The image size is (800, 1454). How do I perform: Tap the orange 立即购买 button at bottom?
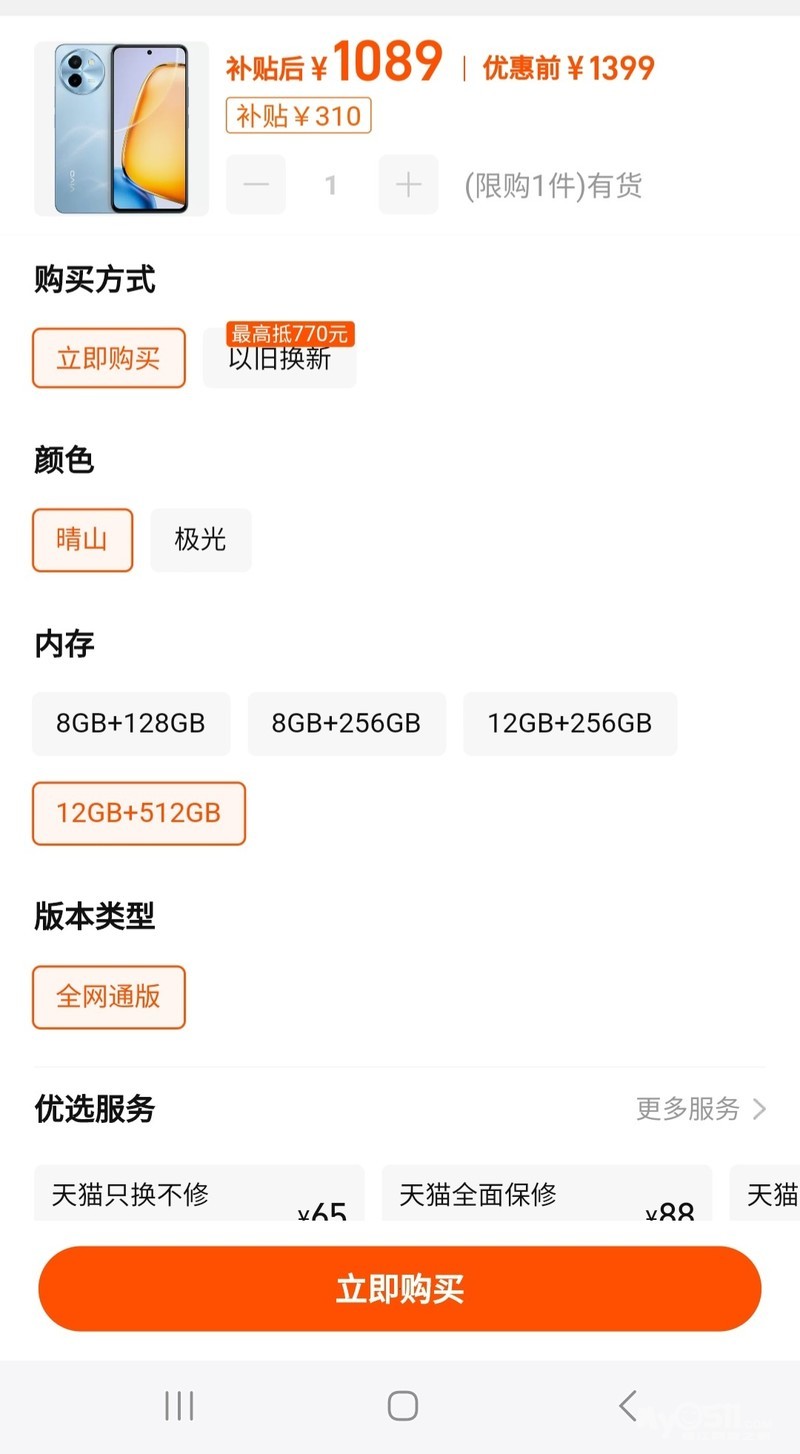tap(400, 1288)
